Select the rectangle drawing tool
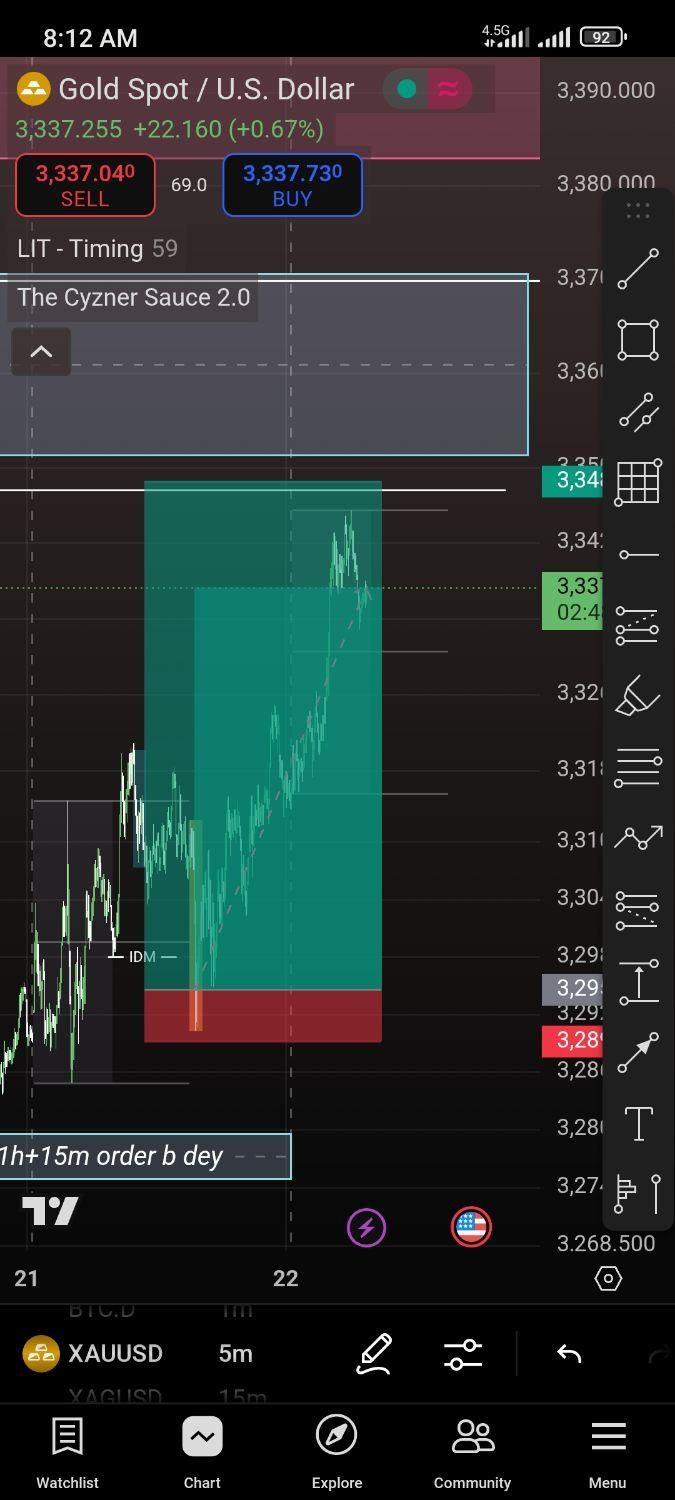The height and width of the screenshot is (1500, 675). (x=638, y=340)
